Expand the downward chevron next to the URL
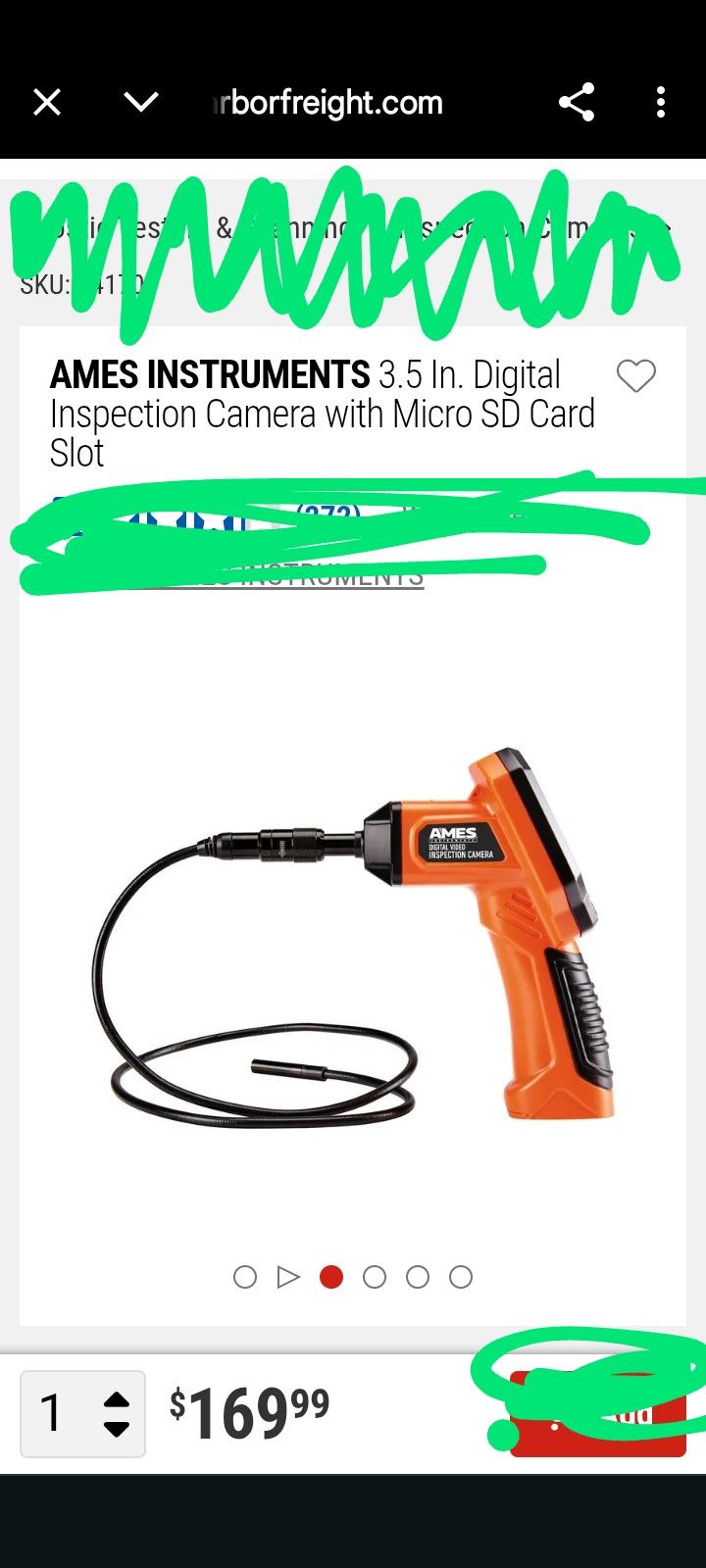This screenshot has height=1568, width=706. (141, 102)
